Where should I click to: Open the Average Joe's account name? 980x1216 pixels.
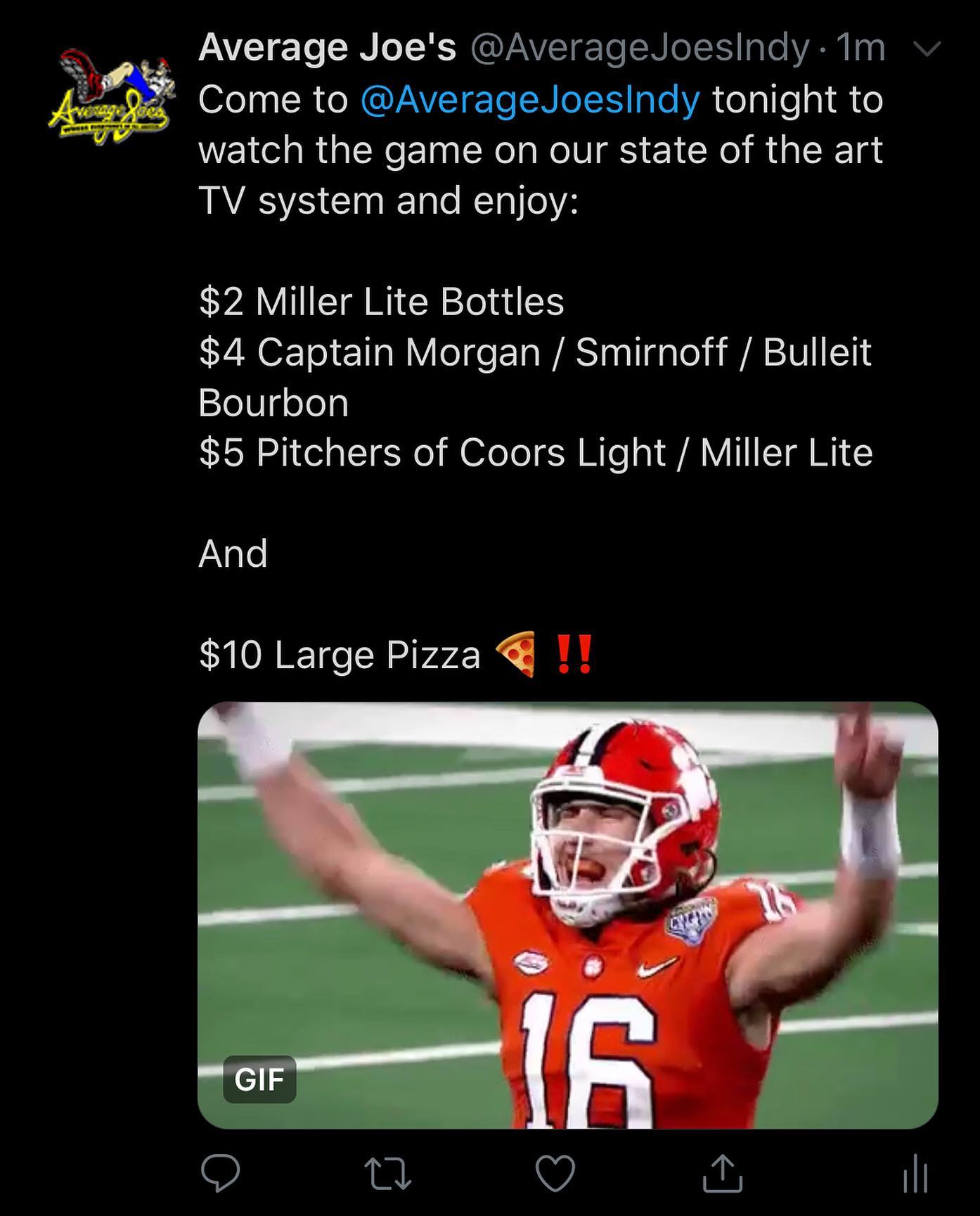pos(327,49)
